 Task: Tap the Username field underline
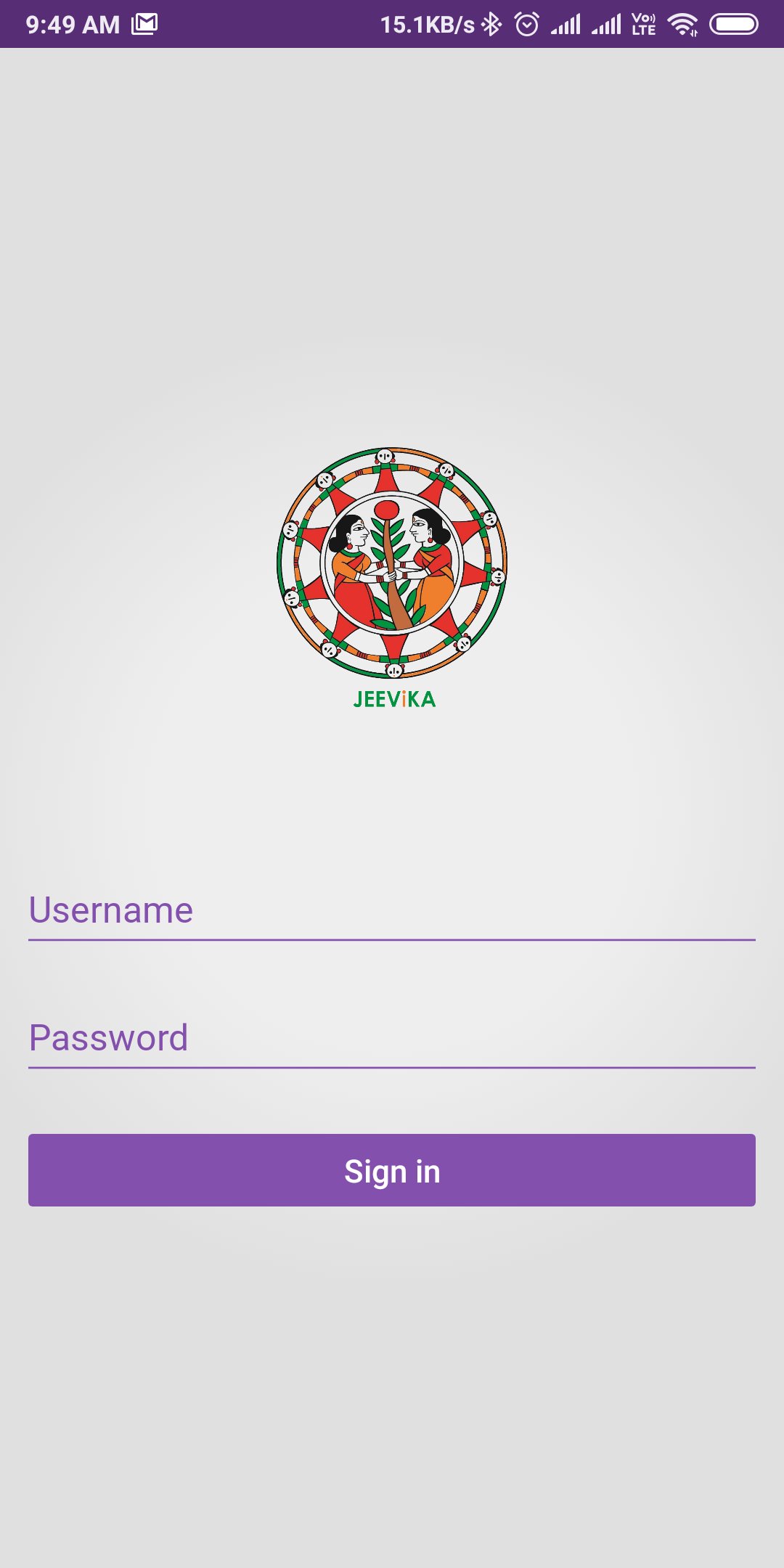click(392, 940)
